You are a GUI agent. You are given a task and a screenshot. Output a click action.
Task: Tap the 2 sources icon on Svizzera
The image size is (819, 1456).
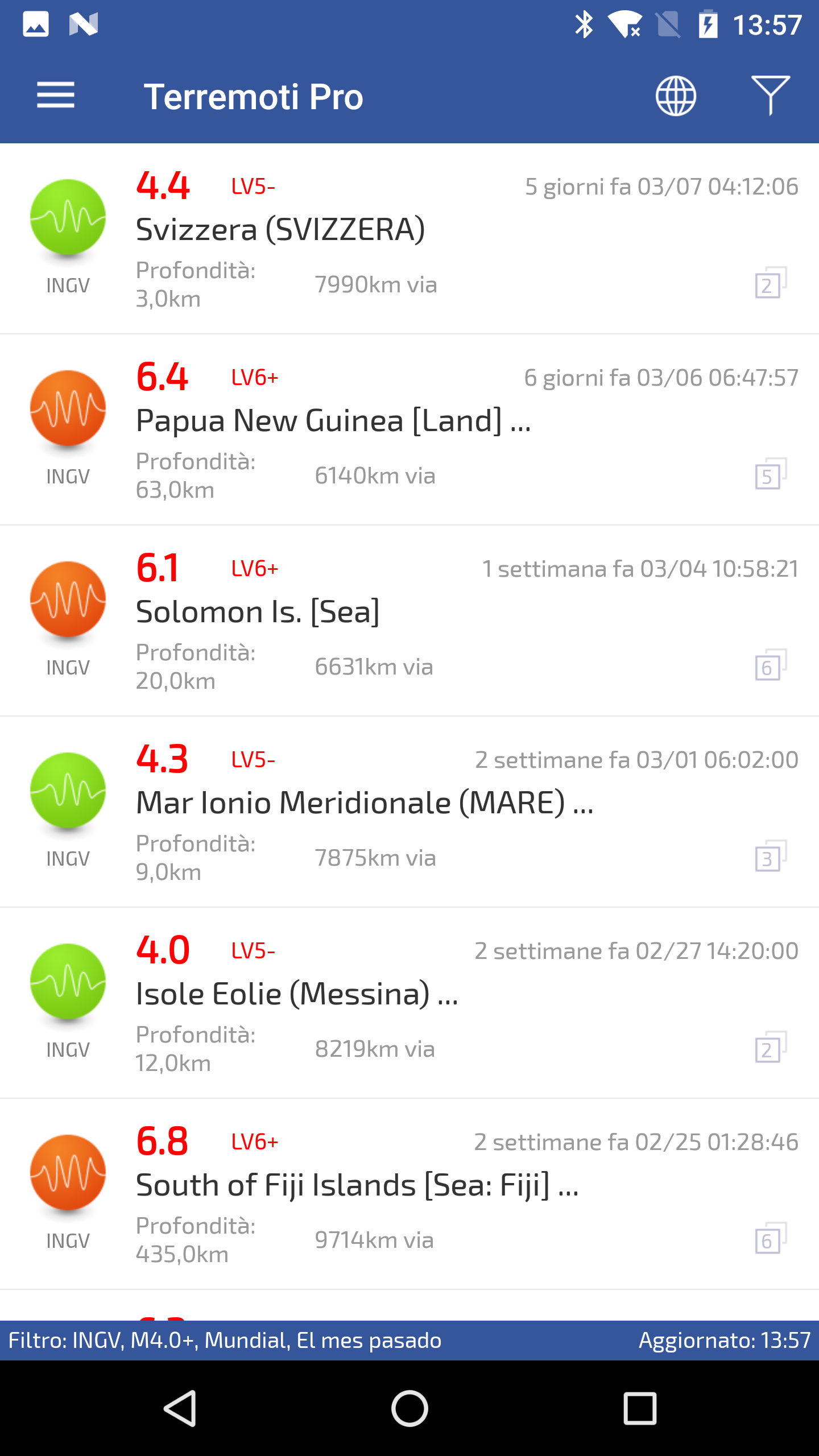[x=771, y=283]
